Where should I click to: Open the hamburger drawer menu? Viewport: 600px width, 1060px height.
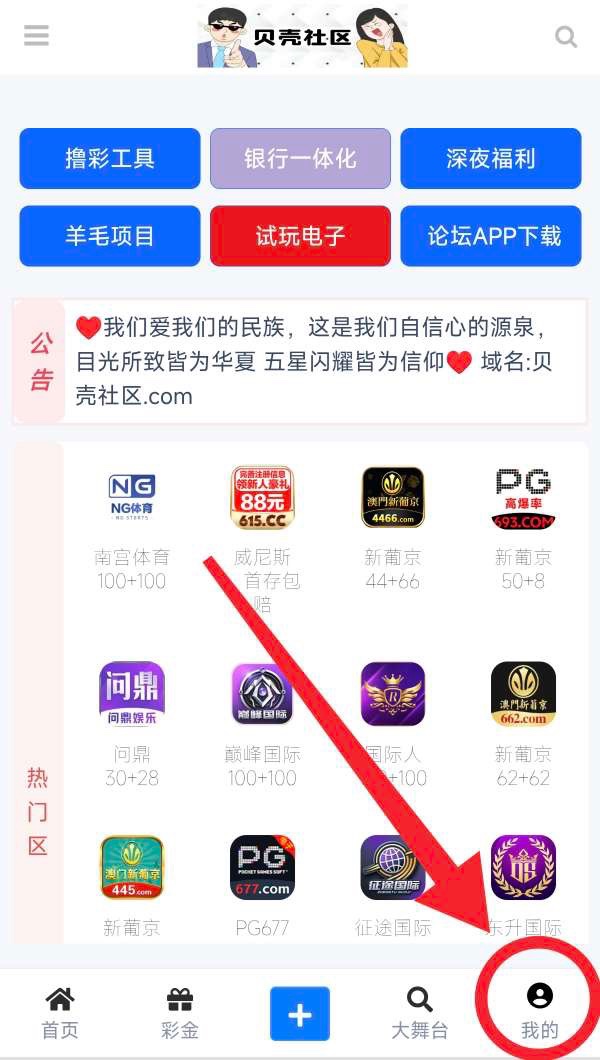pos(36,36)
